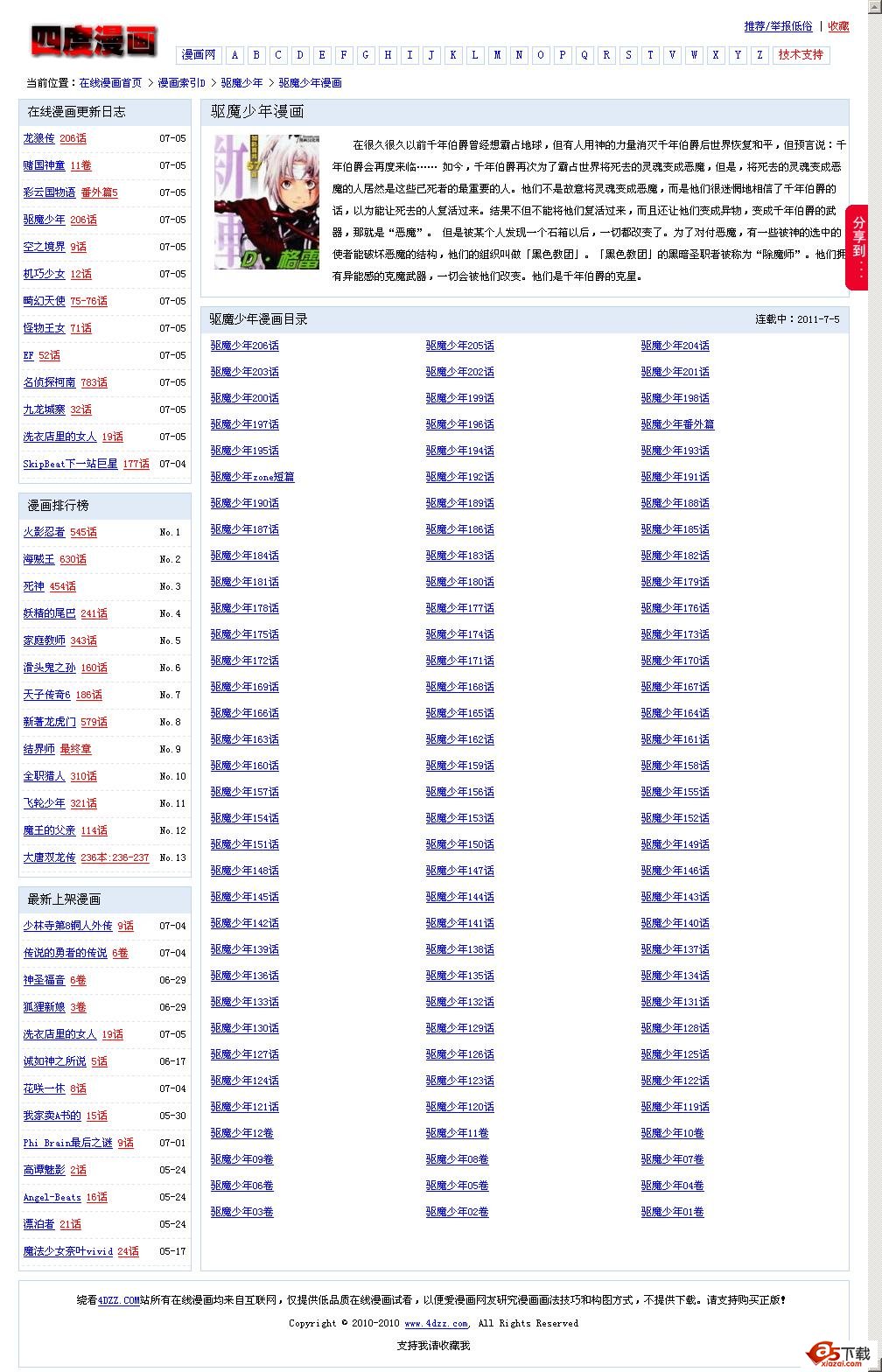Go to 在线漫画首页 in the breadcrumb

click(110, 83)
